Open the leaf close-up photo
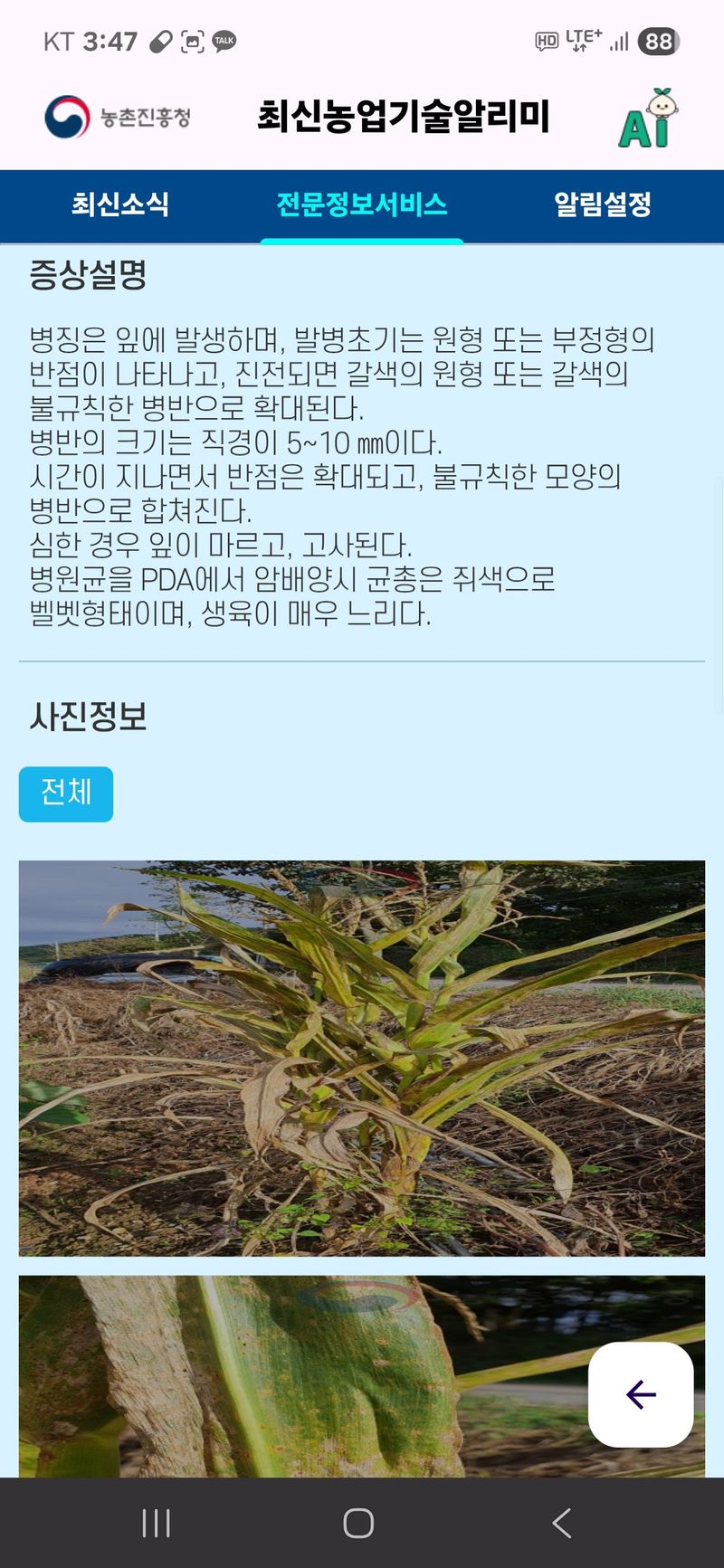 299,1375
